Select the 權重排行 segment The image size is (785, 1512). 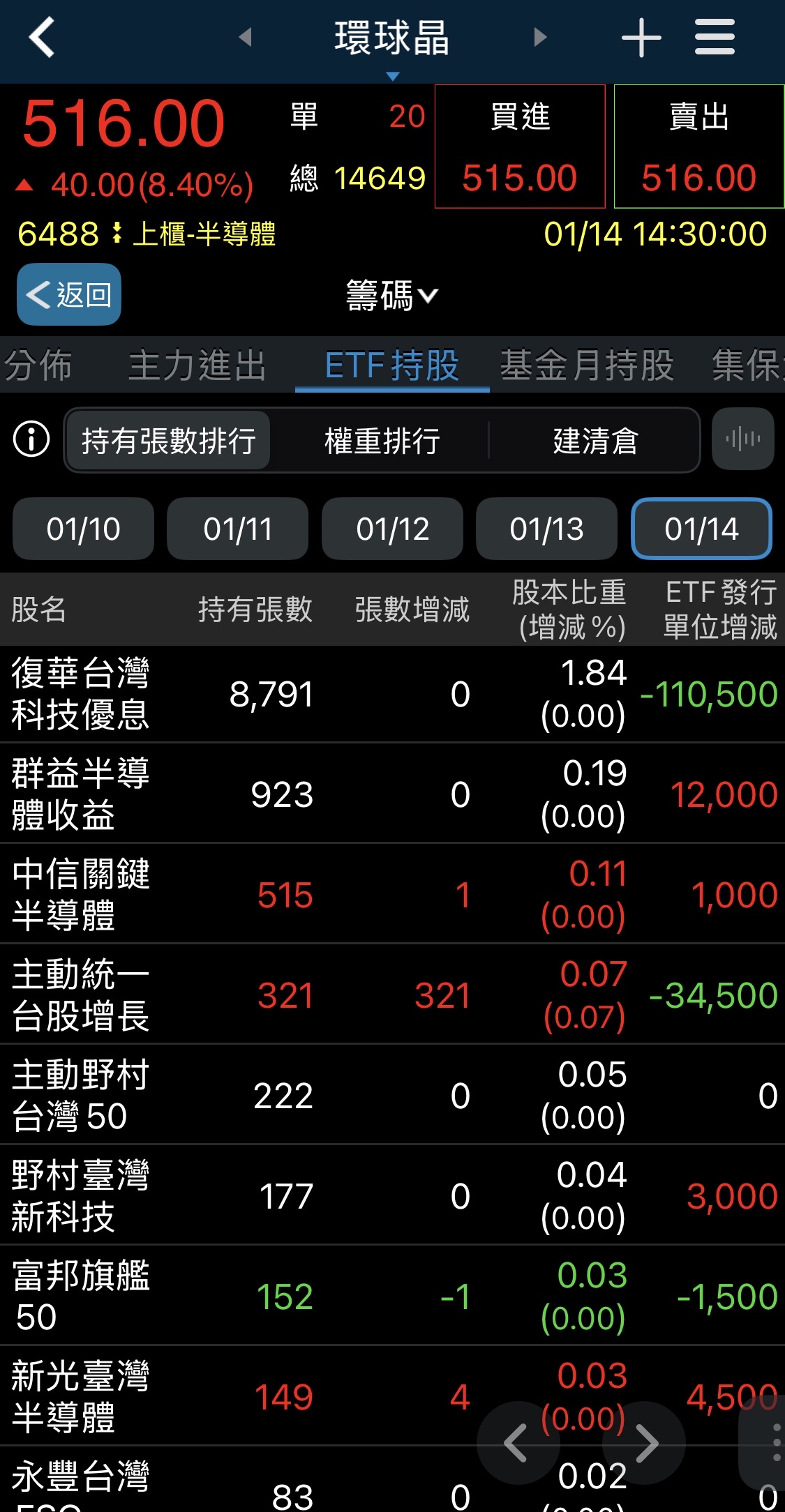click(x=382, y=441)
